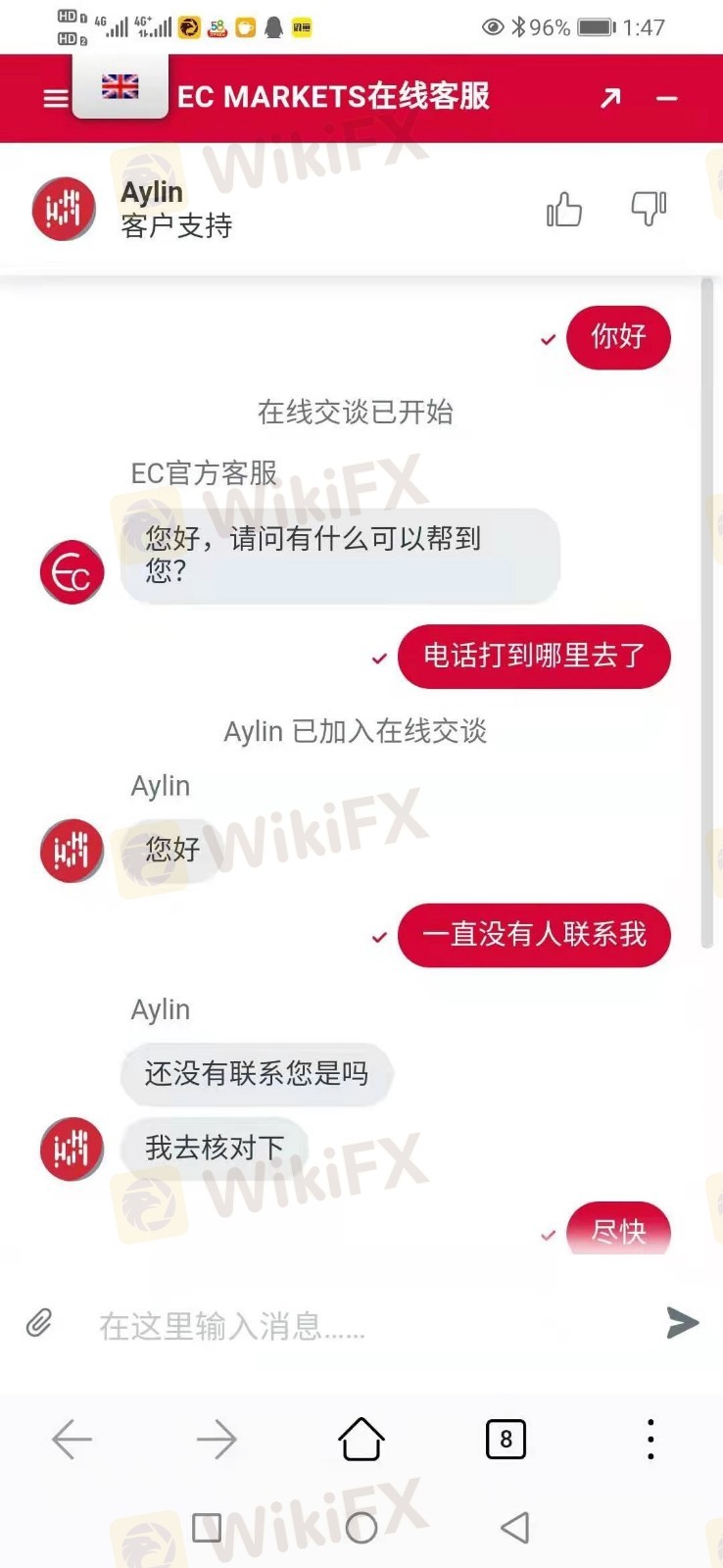Attach a file with the paperclip icon

(39, 1323)
